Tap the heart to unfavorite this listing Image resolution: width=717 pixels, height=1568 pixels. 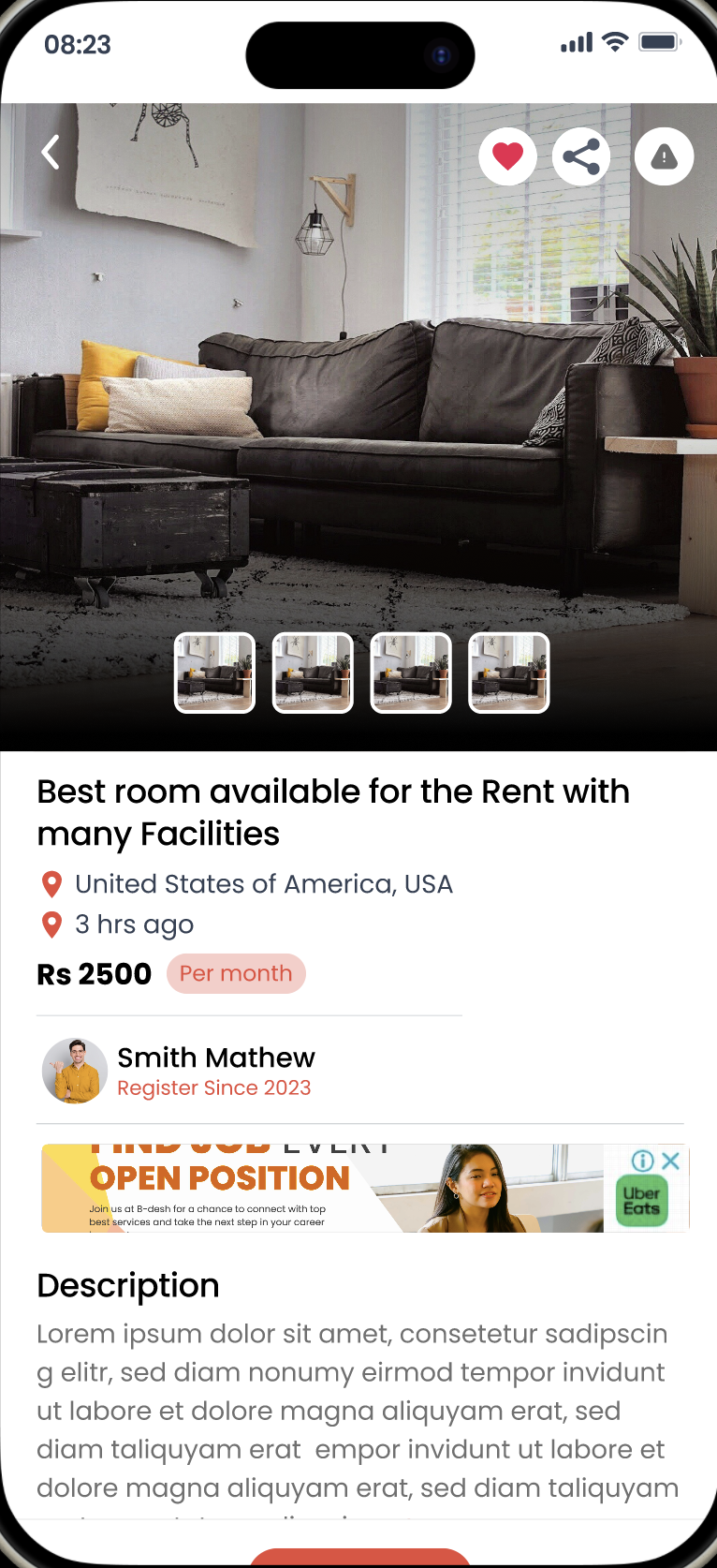pos(507,156)
